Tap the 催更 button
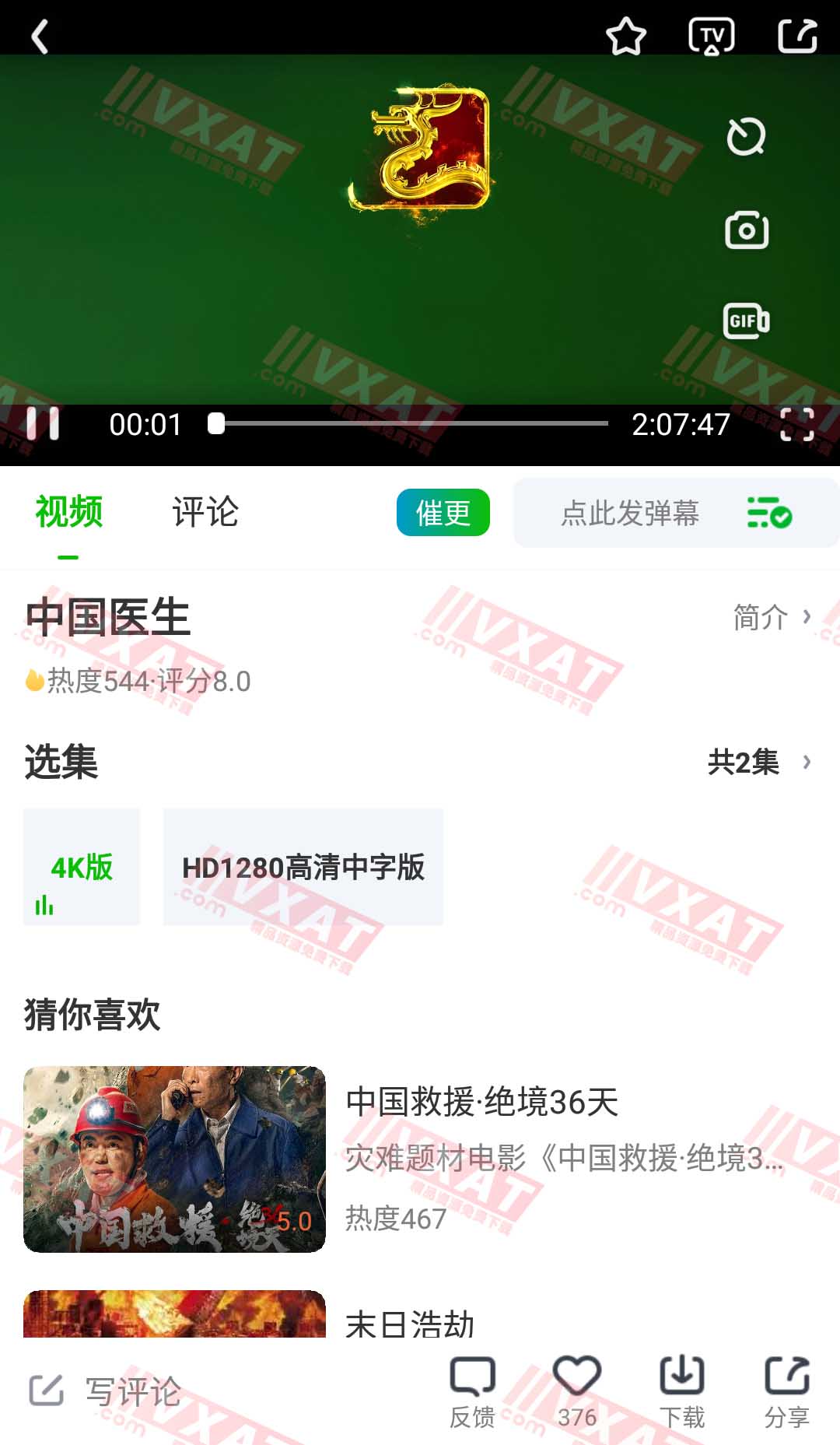This screenshot has height=1445, width=840. [x=443, y=513]
